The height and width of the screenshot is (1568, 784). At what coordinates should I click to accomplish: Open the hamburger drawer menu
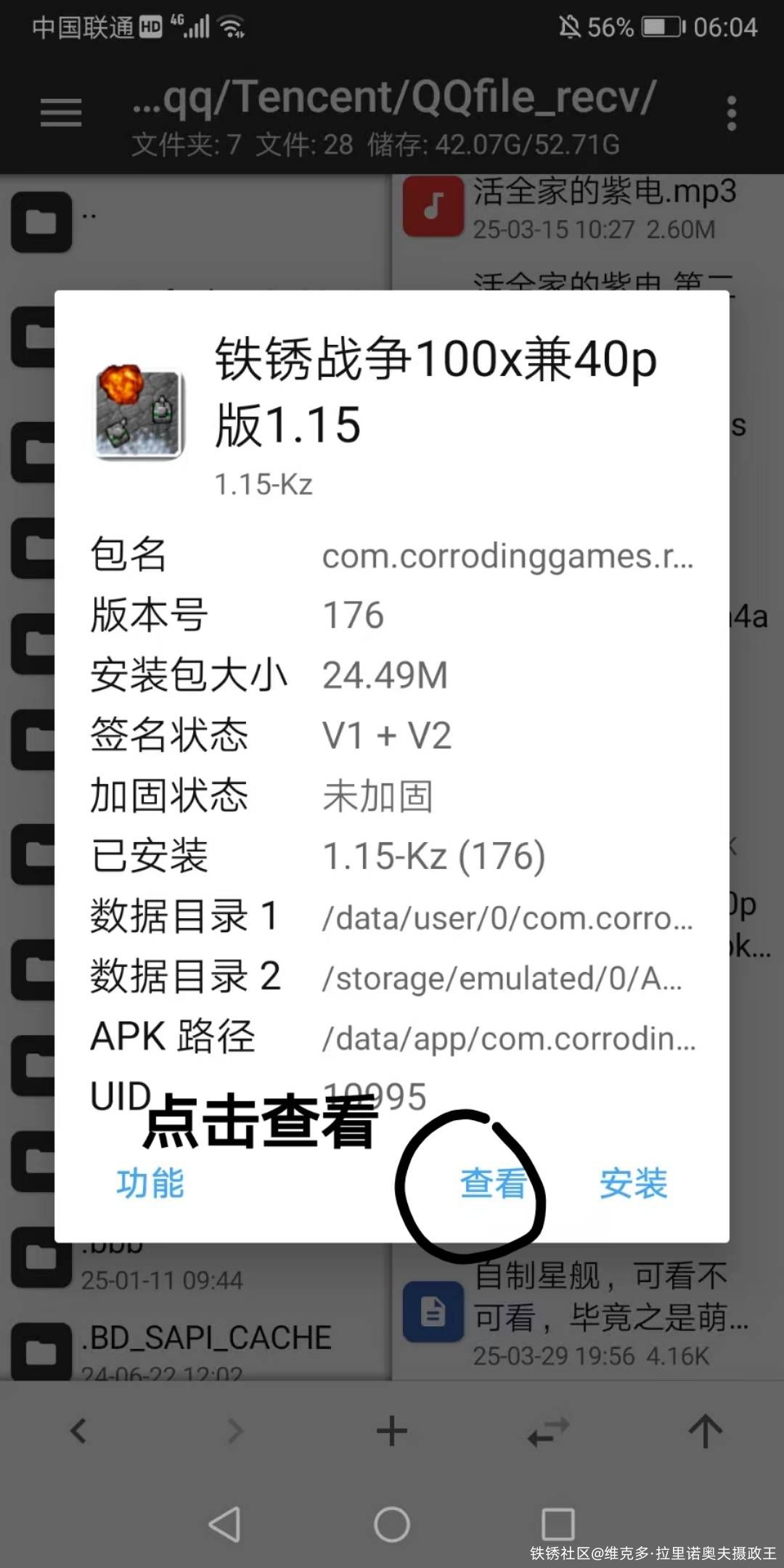click(x=61, y=113)
